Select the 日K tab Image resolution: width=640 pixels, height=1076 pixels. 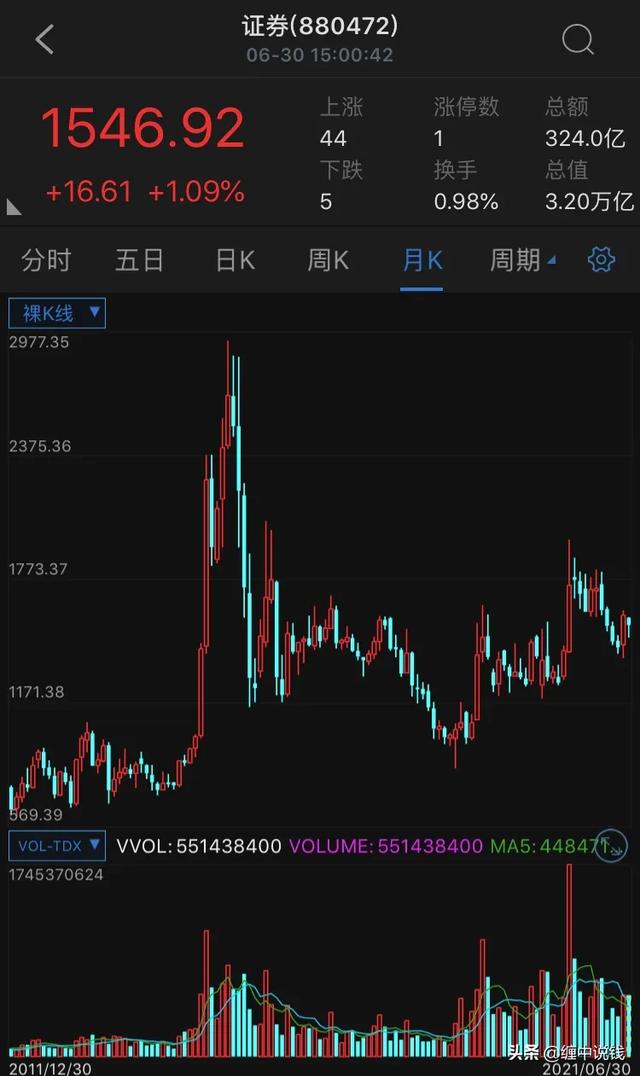pyautogui.click(x=235, y=261)
